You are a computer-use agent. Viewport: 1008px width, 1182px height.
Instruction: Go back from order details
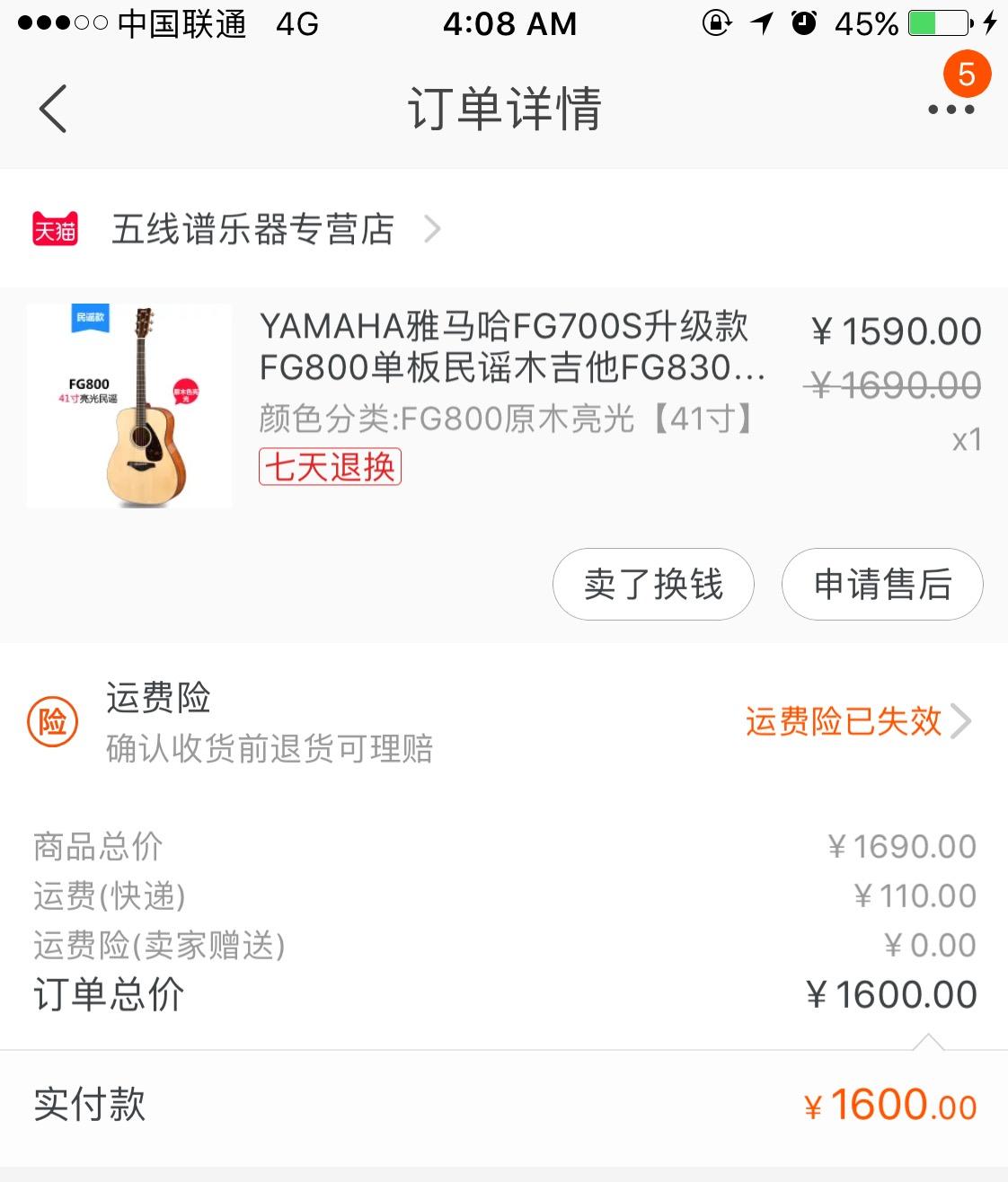coord(53,109)
